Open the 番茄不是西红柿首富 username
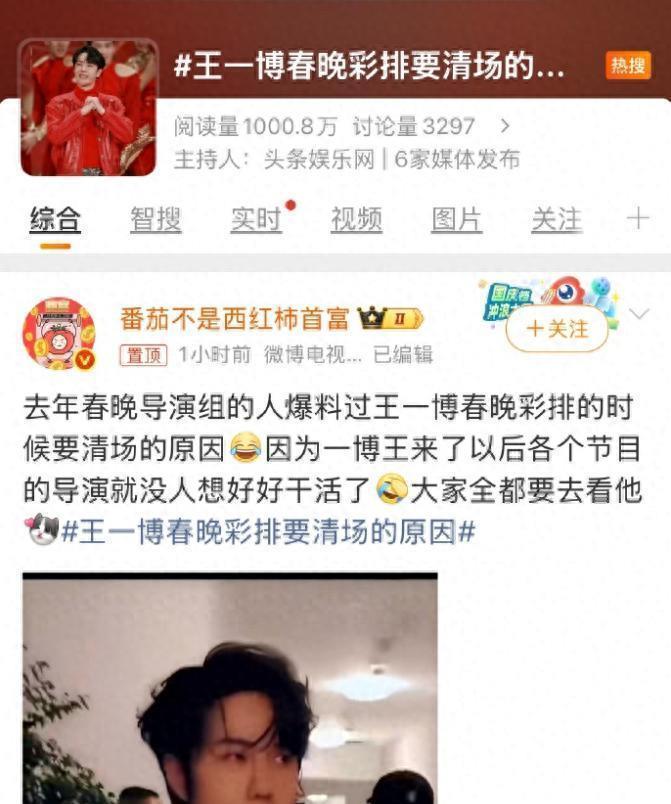 pyautogui.click(x=234, y=319)
